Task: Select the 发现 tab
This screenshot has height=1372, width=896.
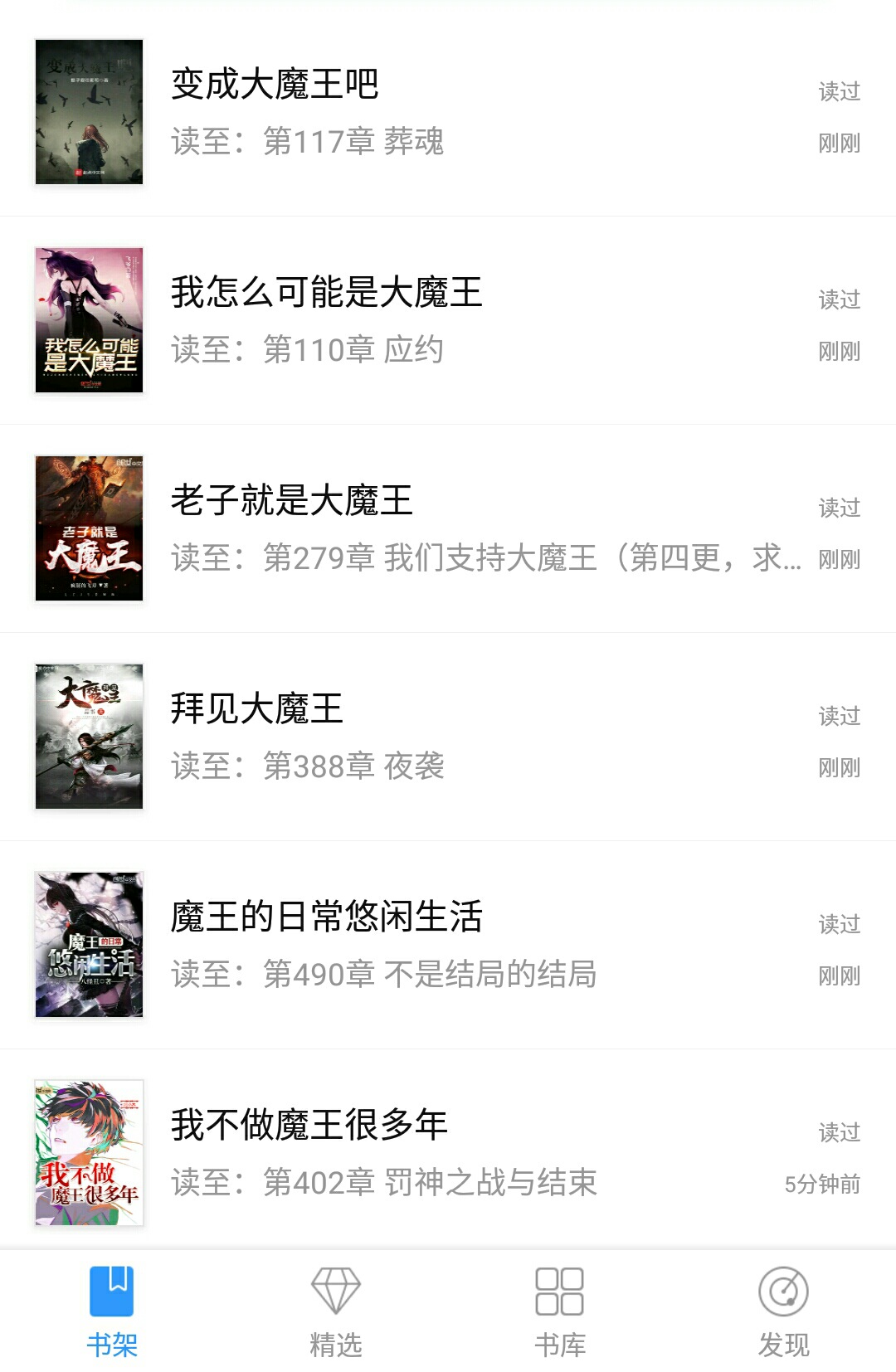Action: click(783, 1311)
